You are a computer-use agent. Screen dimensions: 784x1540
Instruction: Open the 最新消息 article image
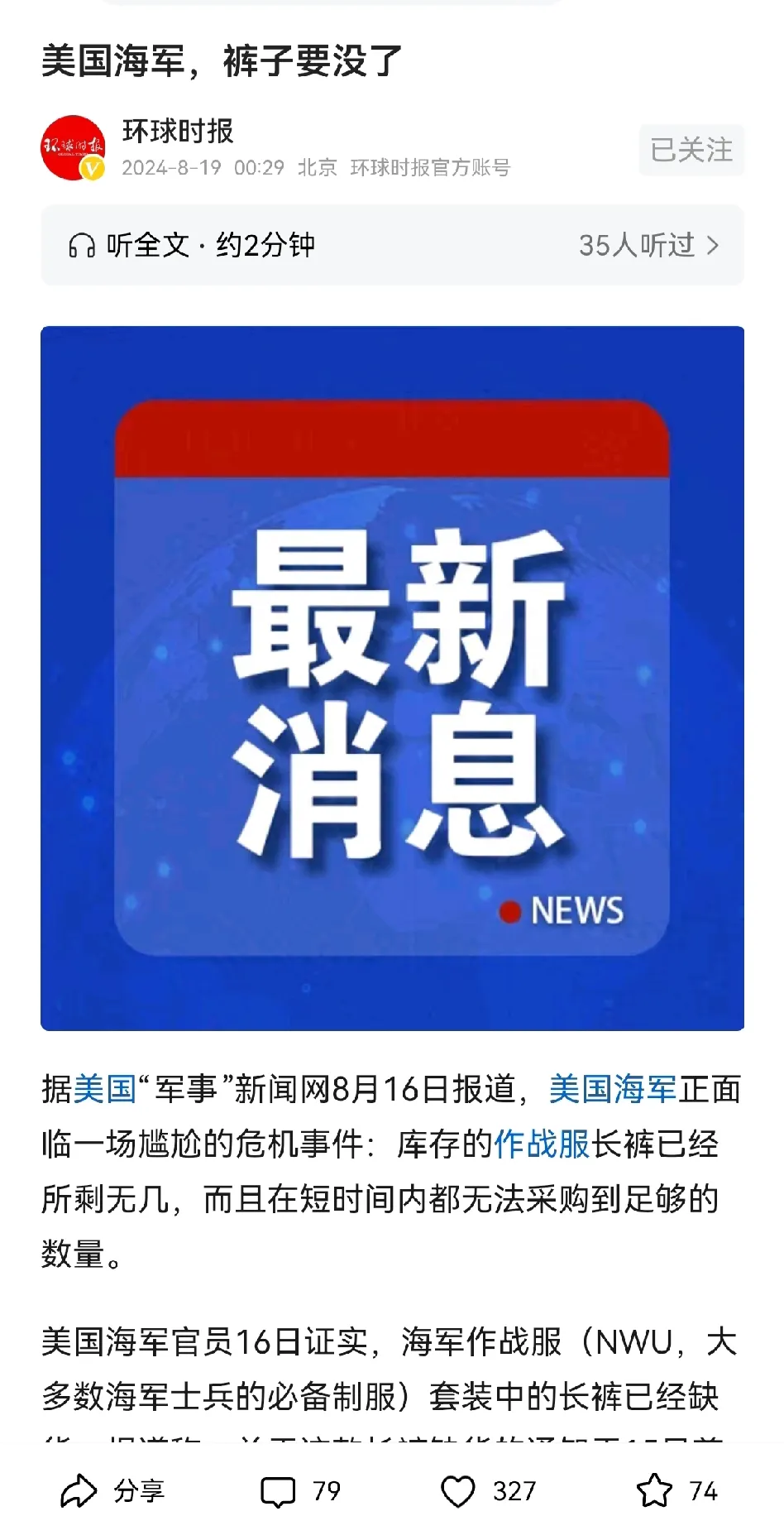(x=392, y=678)
